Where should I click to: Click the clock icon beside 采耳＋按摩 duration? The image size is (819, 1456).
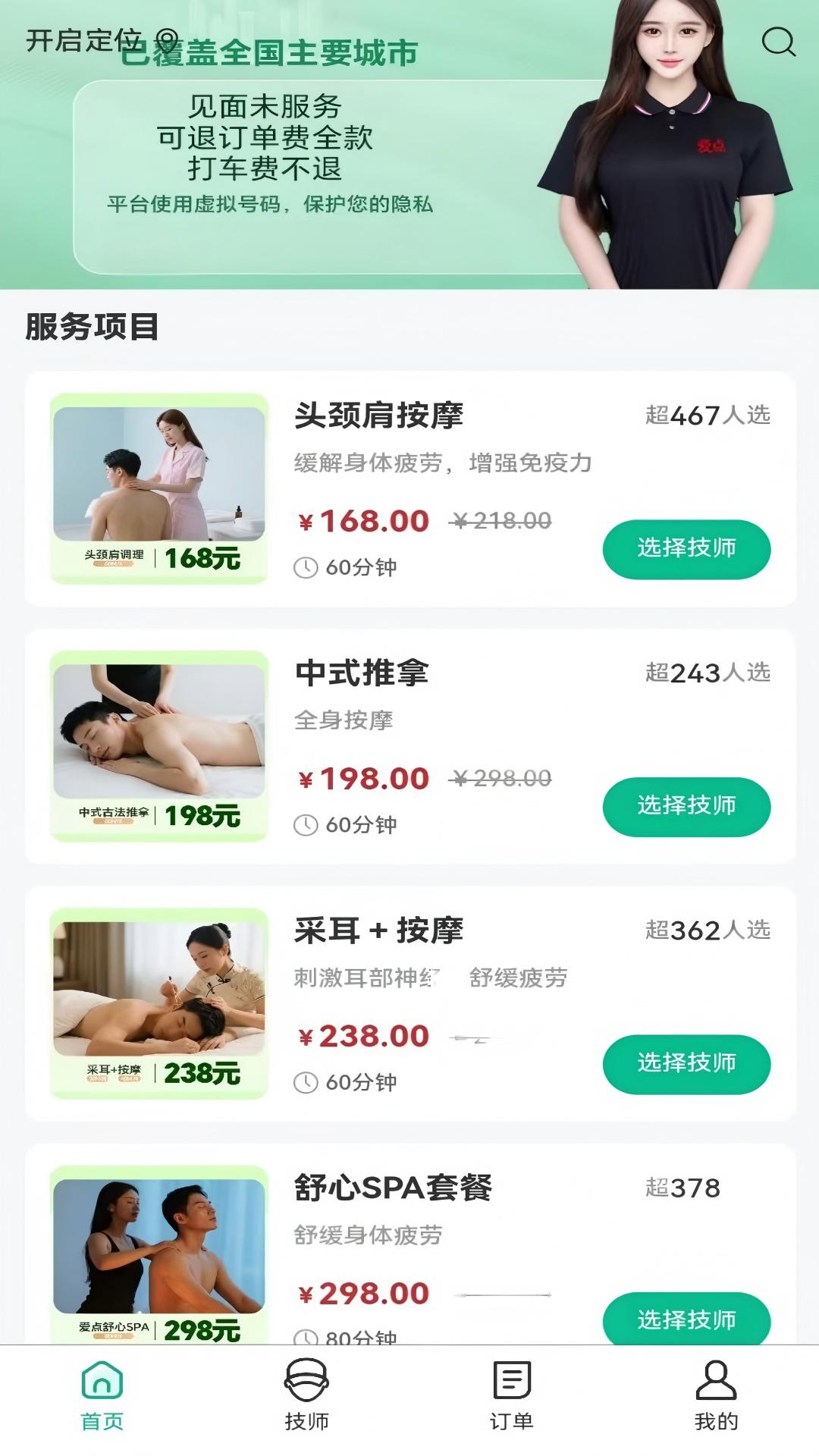pos(306,1083)
